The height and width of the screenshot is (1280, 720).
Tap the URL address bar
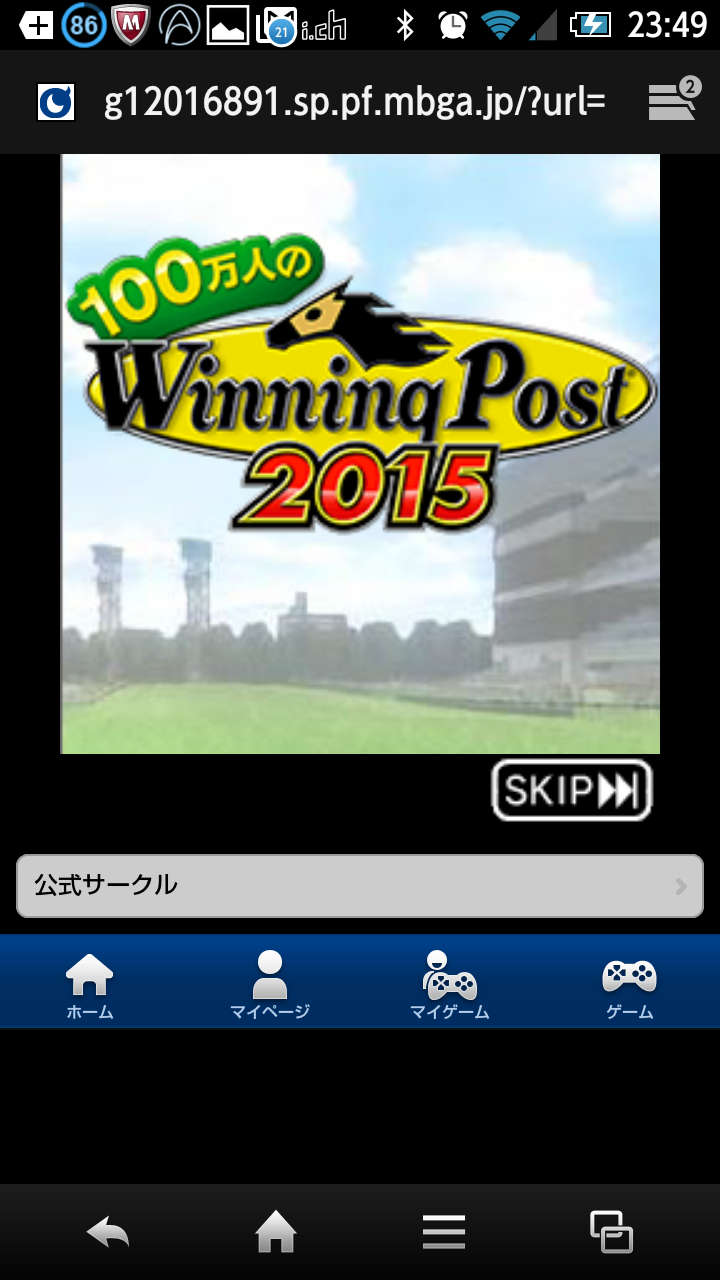click(354, 102)
